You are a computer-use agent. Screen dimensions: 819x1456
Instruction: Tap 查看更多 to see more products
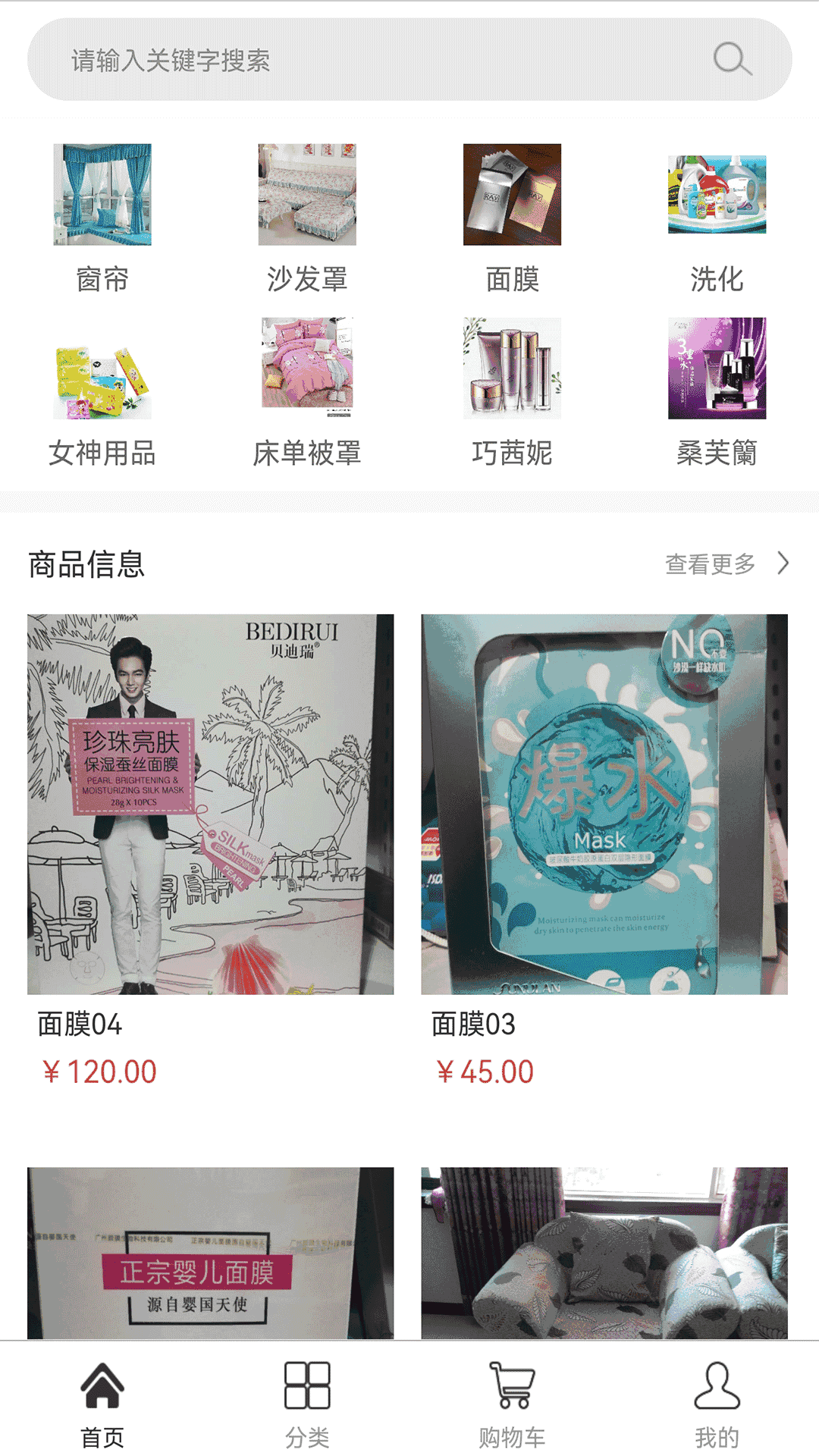pos(726,563)
